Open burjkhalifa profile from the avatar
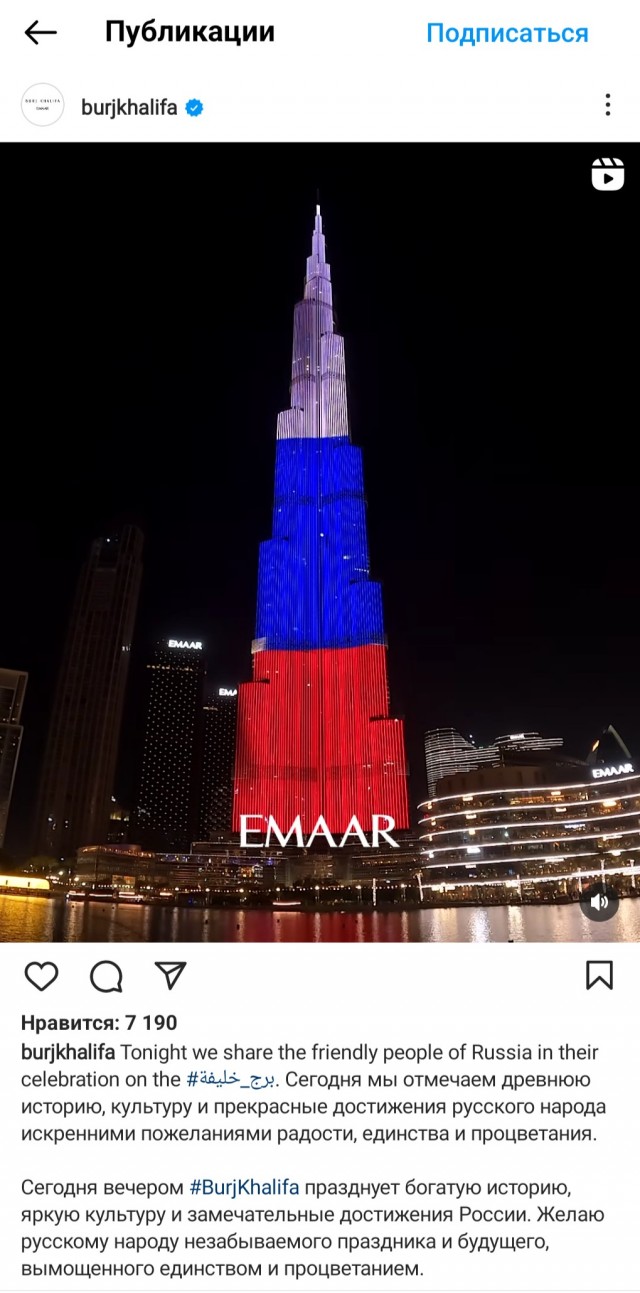This screenshot has height=1293, width=640. 43,105
